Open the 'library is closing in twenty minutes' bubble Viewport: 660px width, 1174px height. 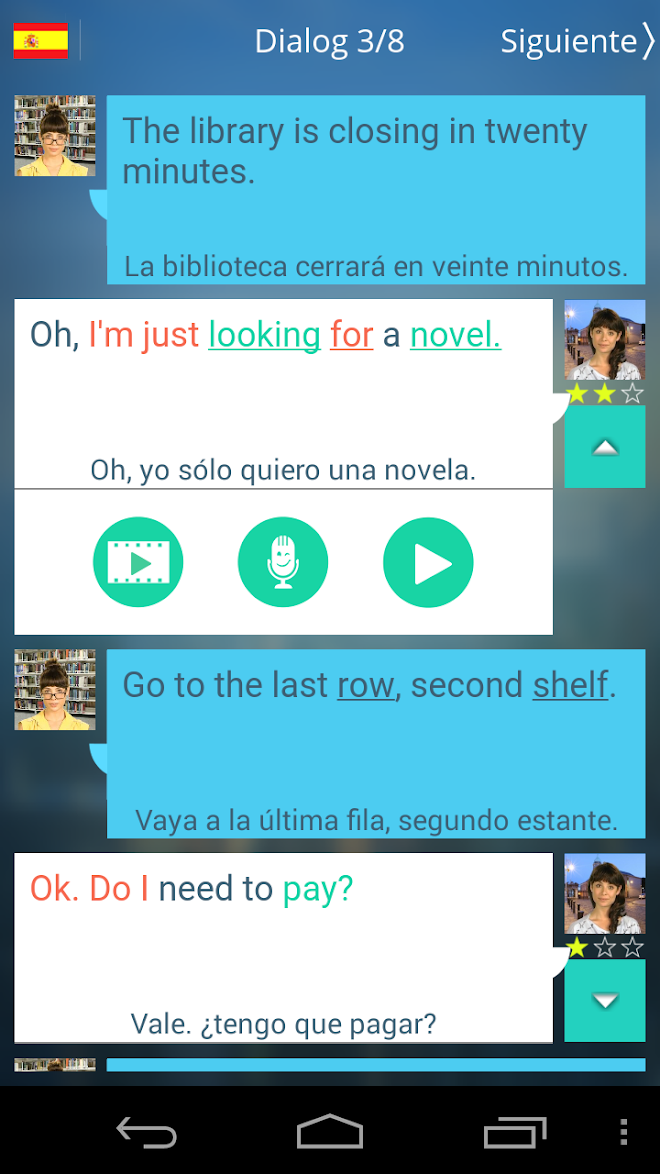pyautogui.click(x=375, y=190)
